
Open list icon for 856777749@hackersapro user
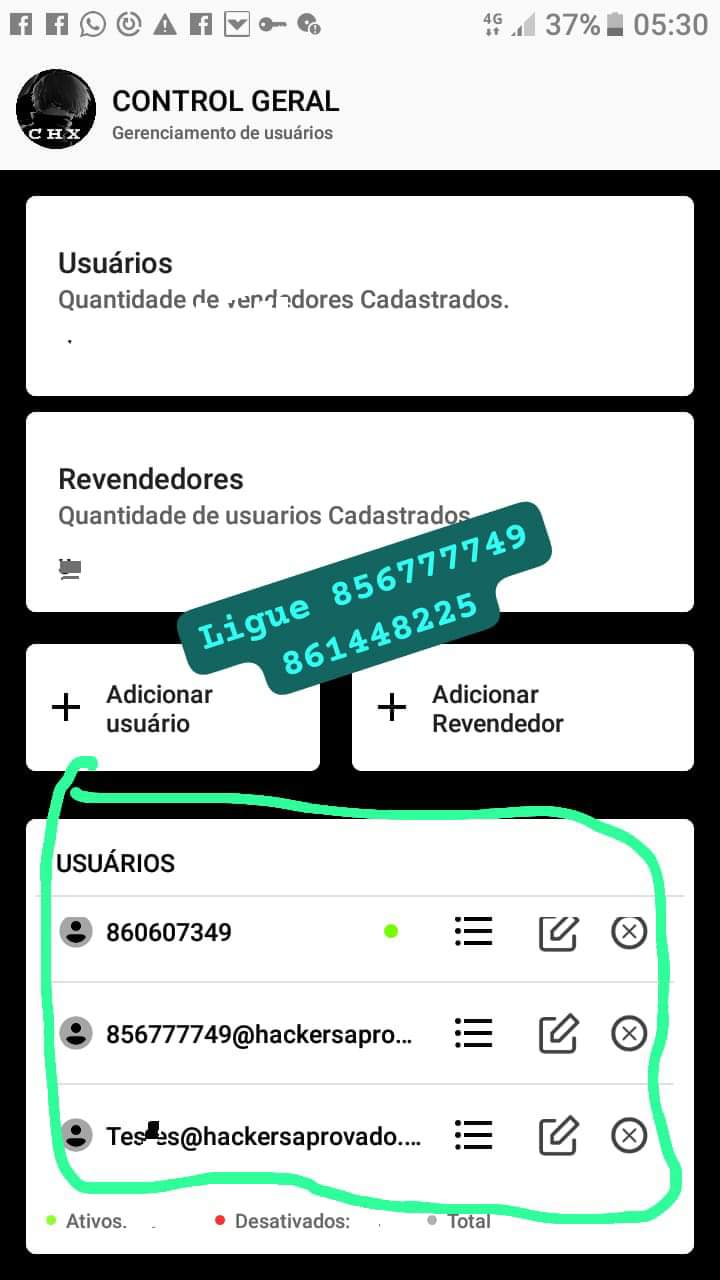[473, 1034]
